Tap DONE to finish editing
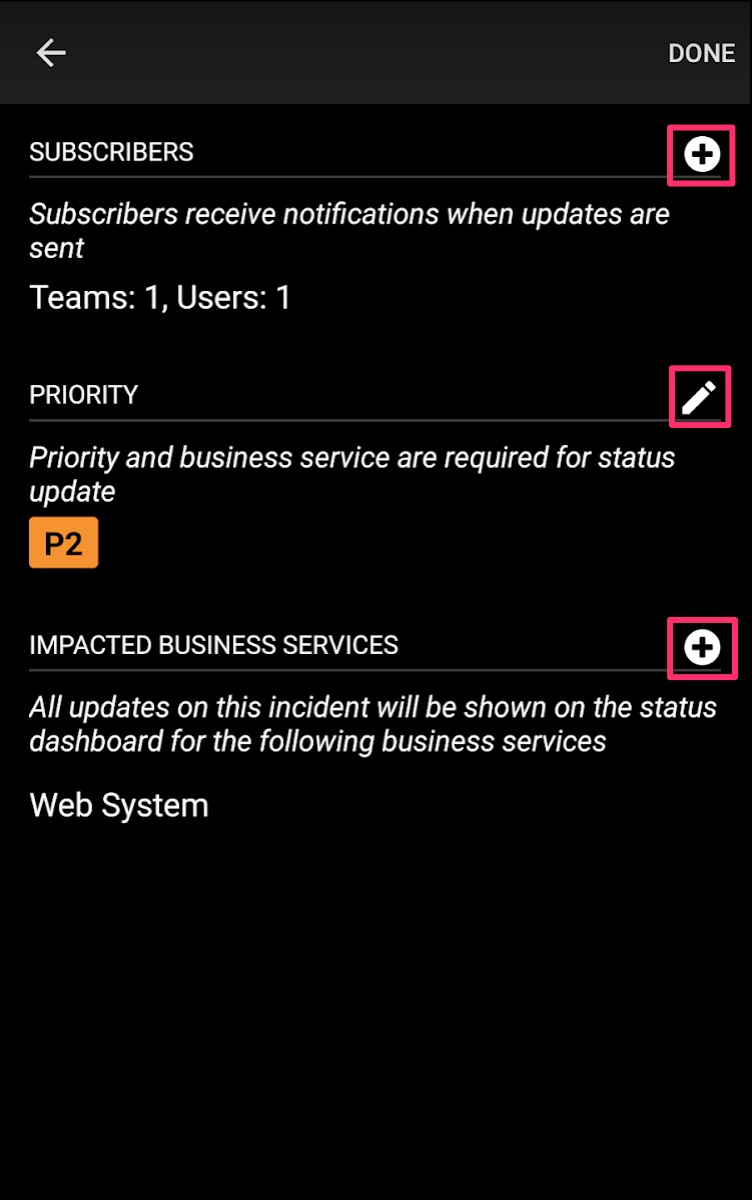 (701, 53)
